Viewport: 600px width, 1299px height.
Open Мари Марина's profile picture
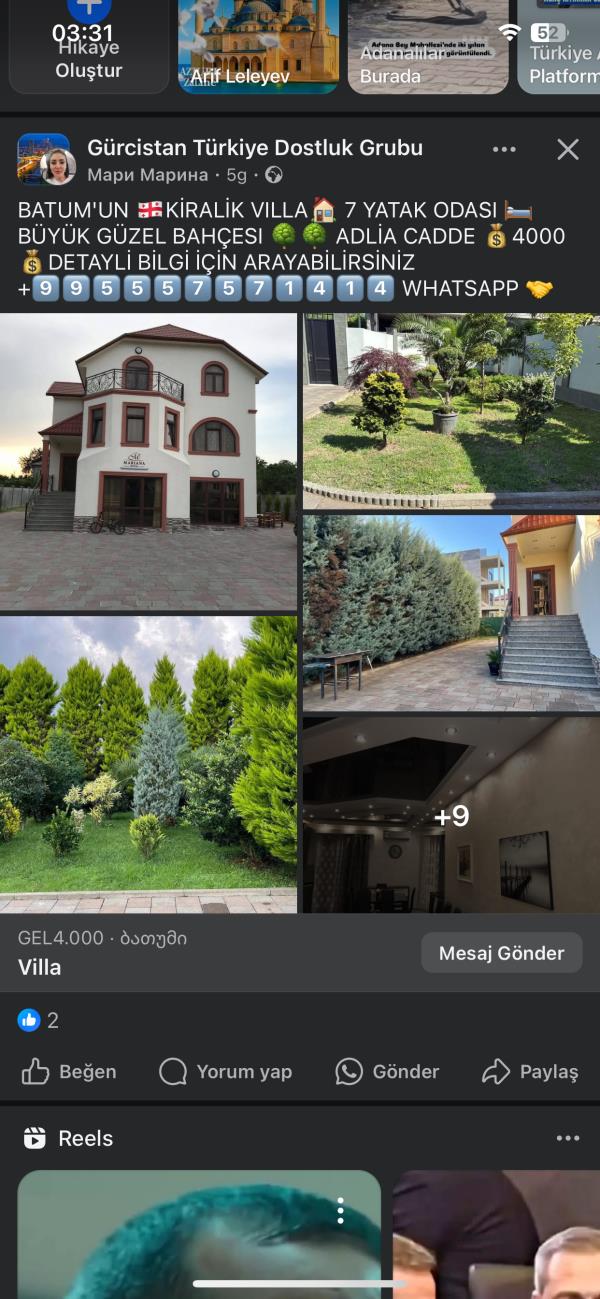coord(58,167)
